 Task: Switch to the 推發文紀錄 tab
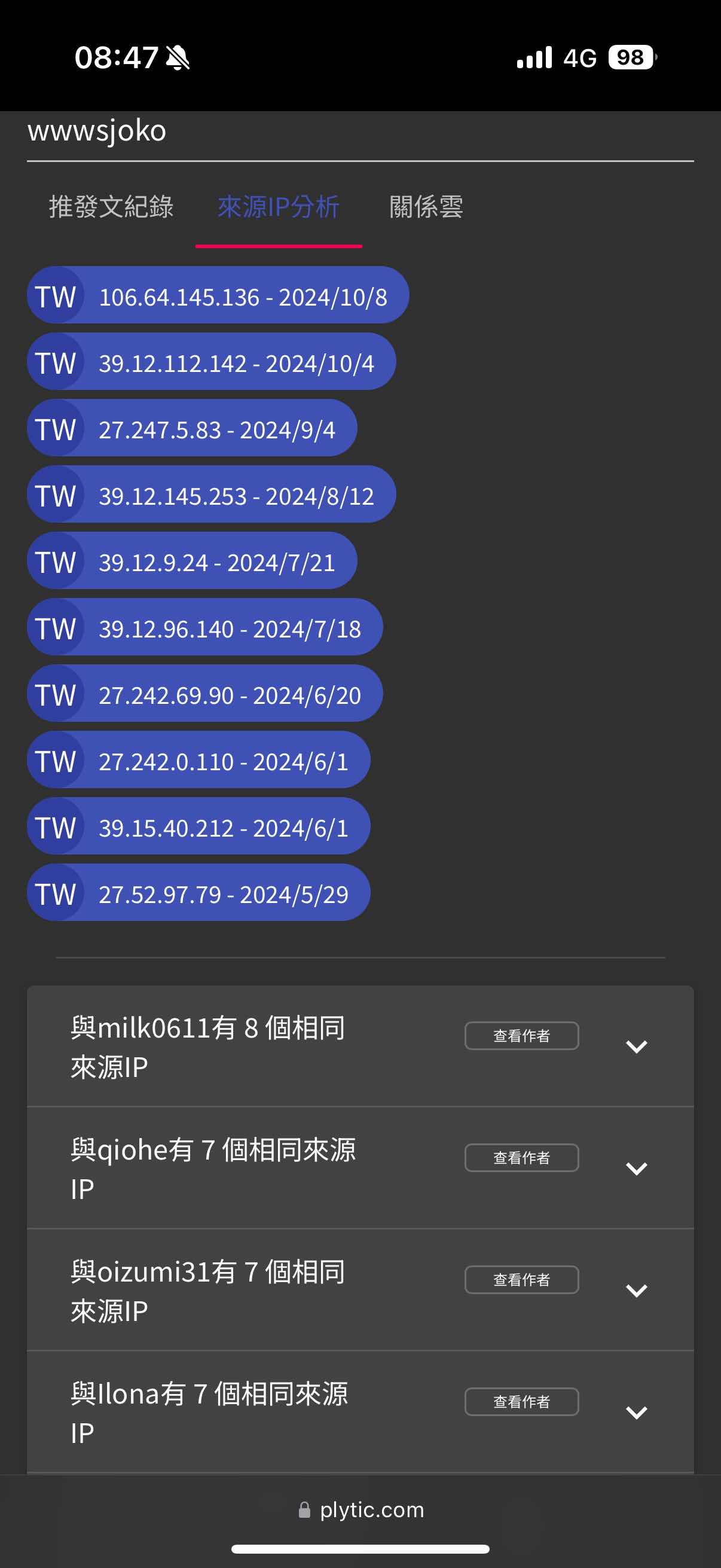click(x=111, y=207)
